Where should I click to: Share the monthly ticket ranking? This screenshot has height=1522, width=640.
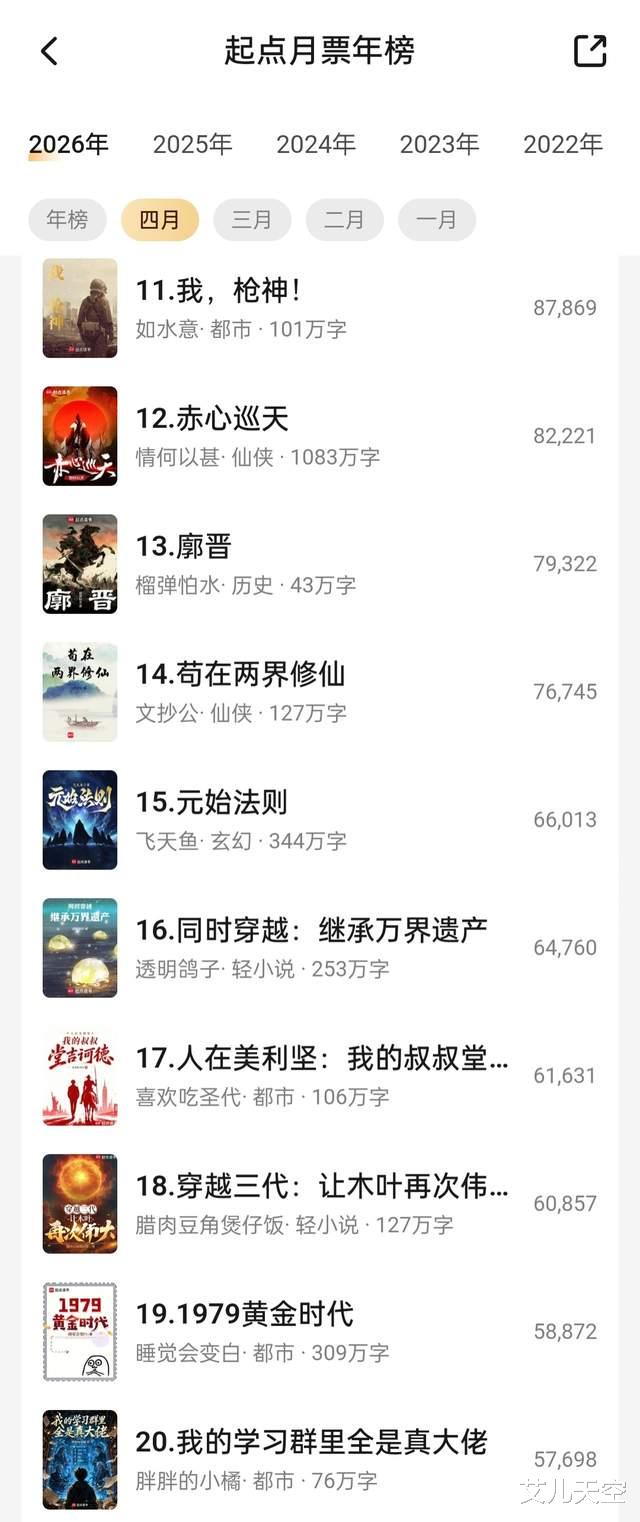click(590, 51)
